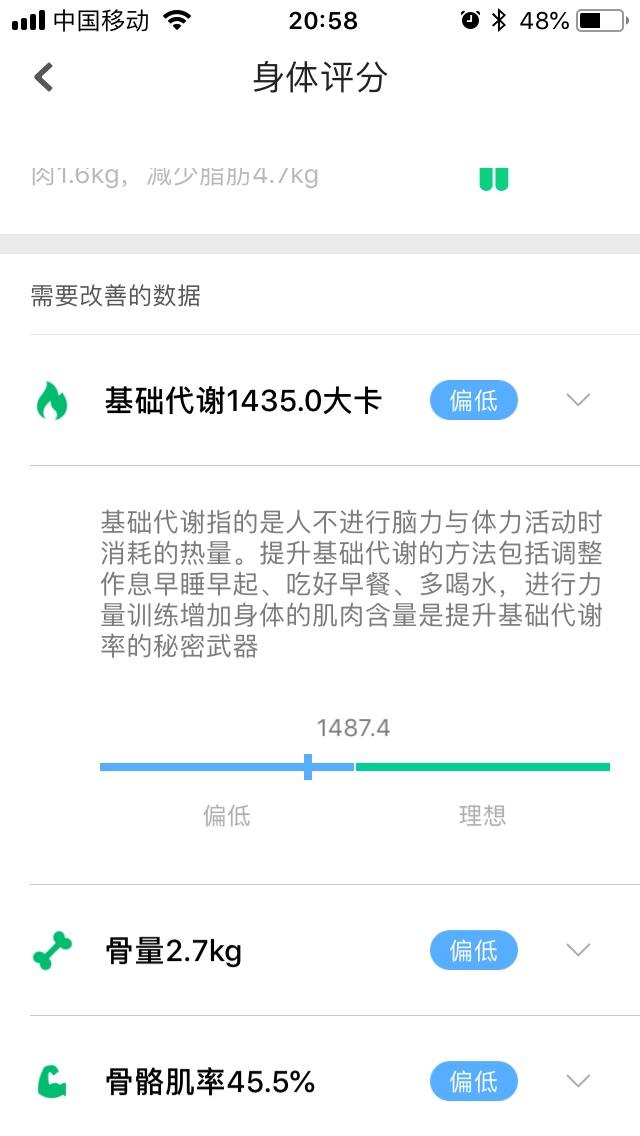Expand the 骨量2.7kg row

(x=578, y=950)
